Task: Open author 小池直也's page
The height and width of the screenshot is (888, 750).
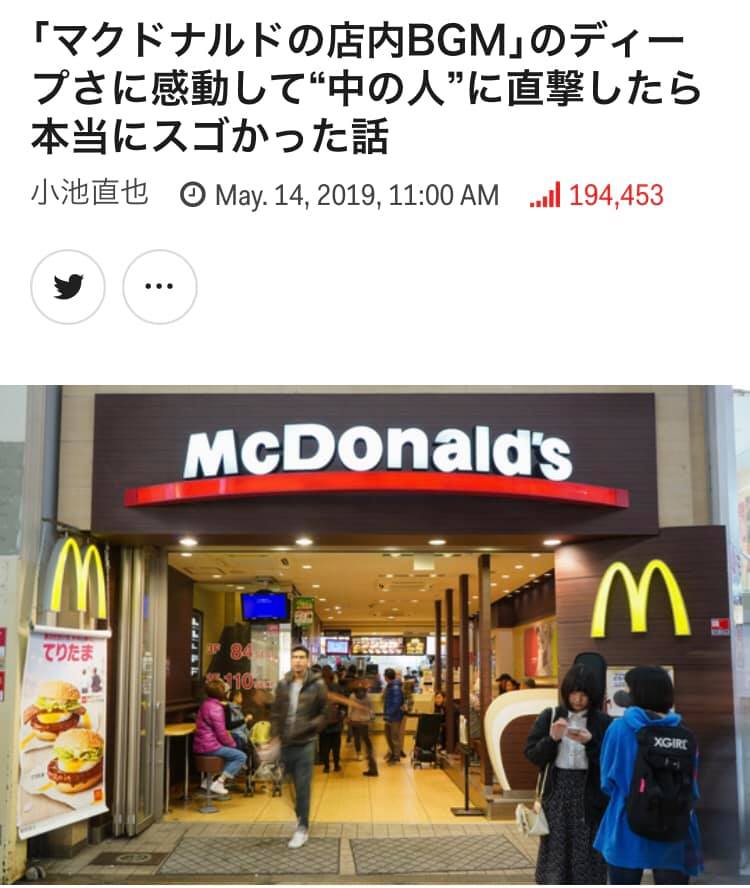Action: tap(89, 193)
